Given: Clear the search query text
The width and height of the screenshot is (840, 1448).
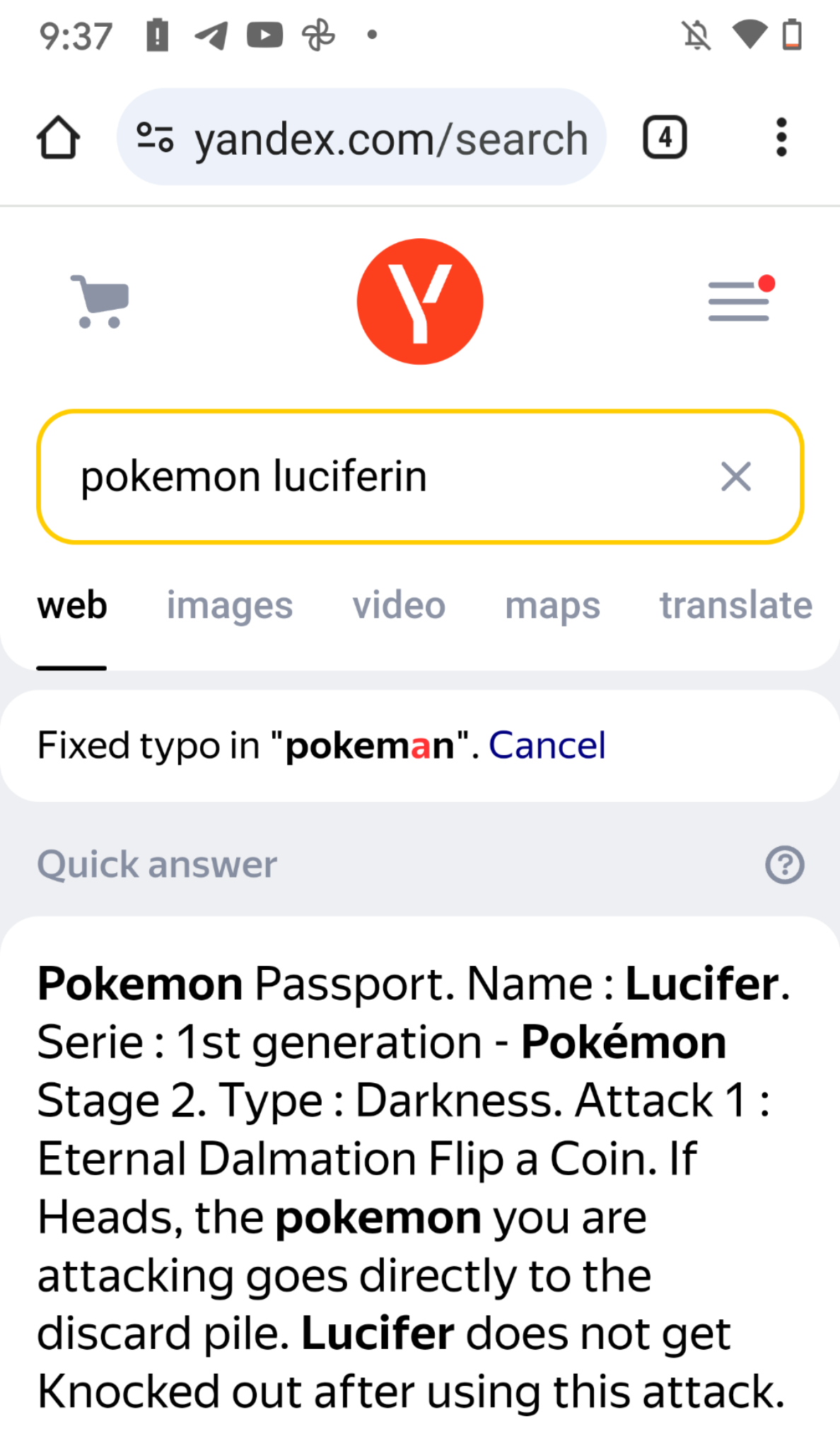Looking at the screenshot, I should click(x=735, y=477).
